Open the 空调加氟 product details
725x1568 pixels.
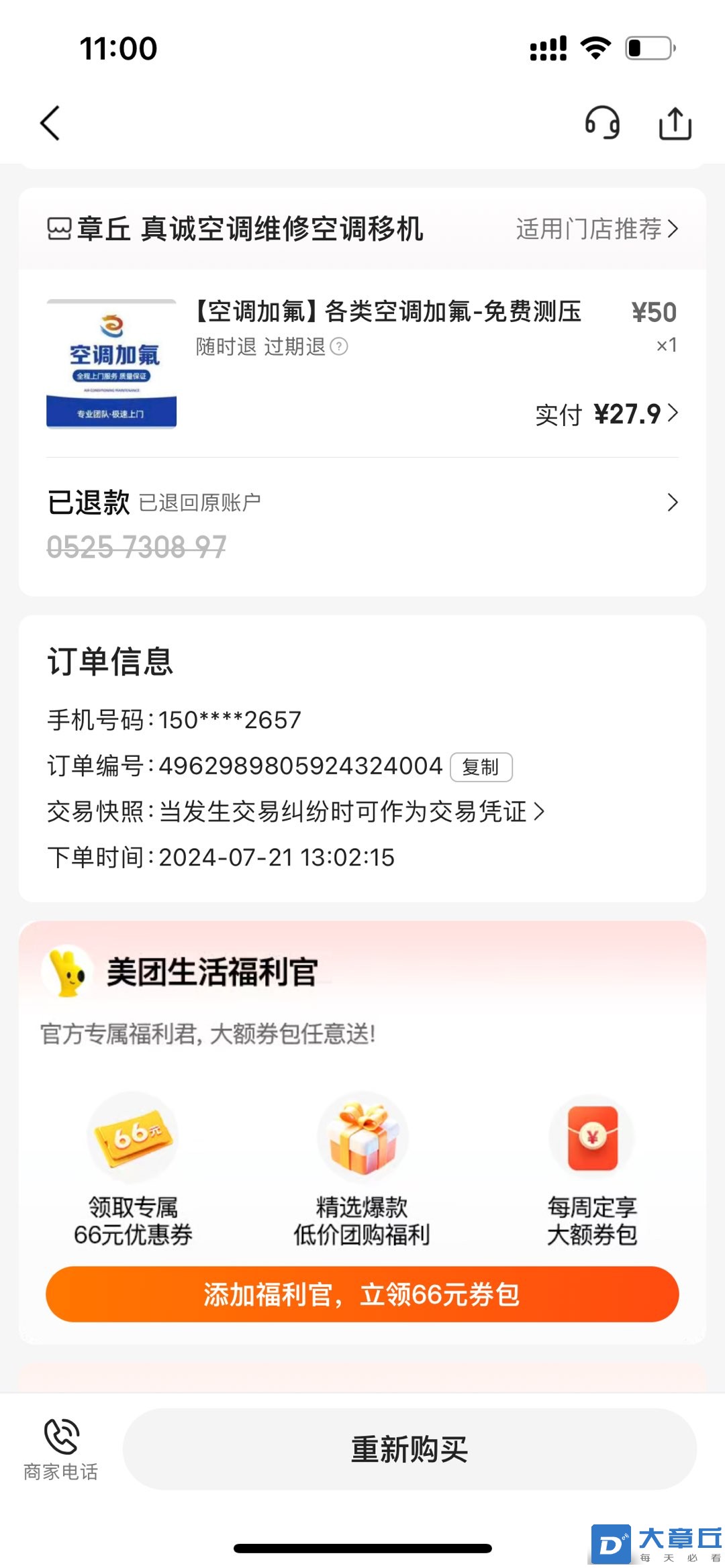388,312
